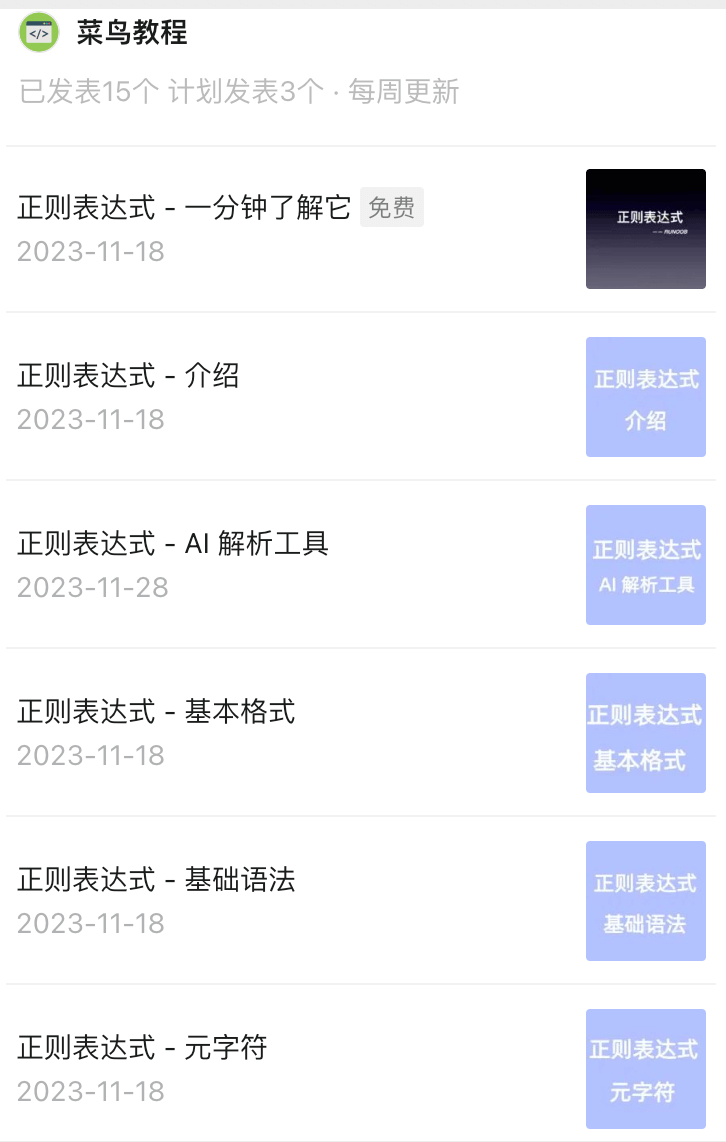This screenshot has height=1142, width=726.
Task: Open the article 正则表达式 - 元字符
Action: [x=142, y=1048]
